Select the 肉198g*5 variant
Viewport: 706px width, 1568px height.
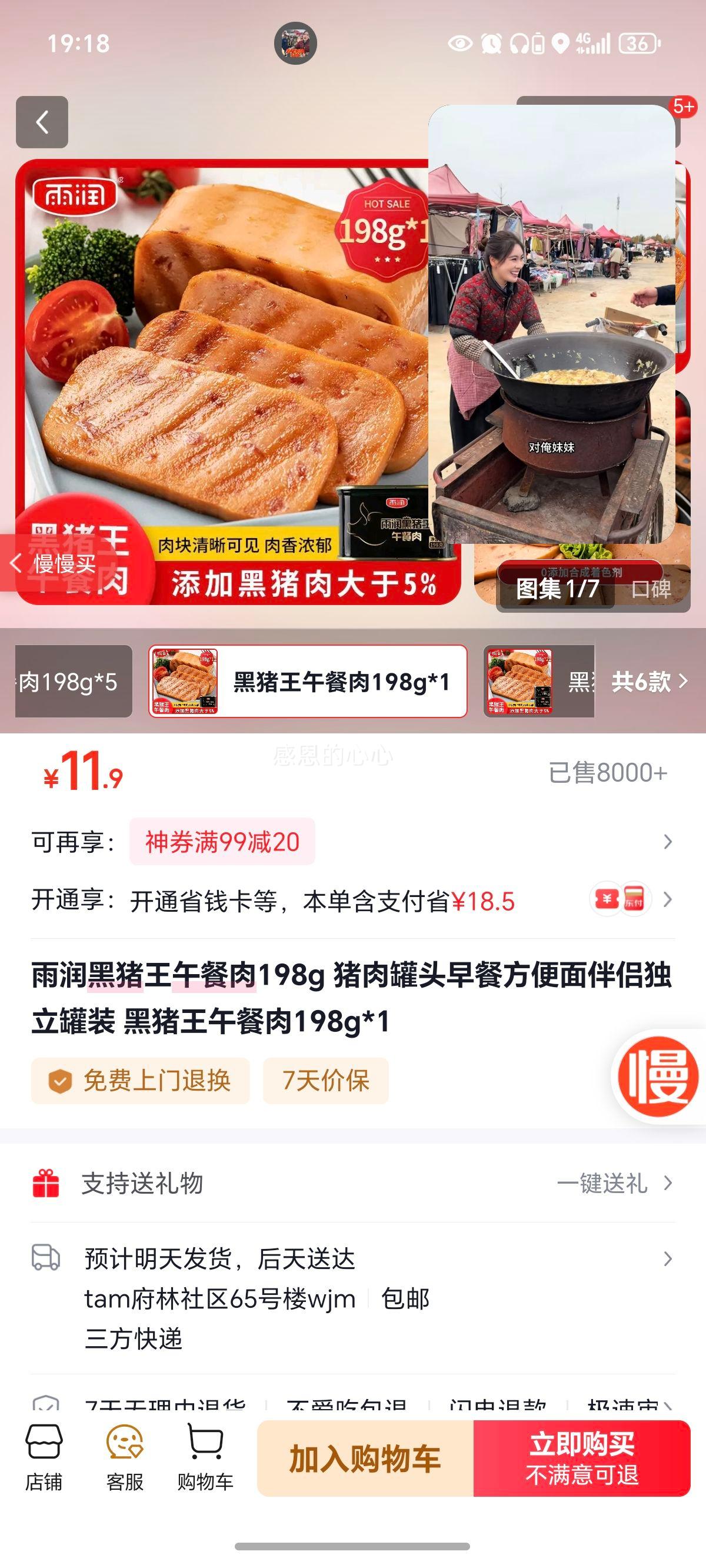(x=73, y=681)
